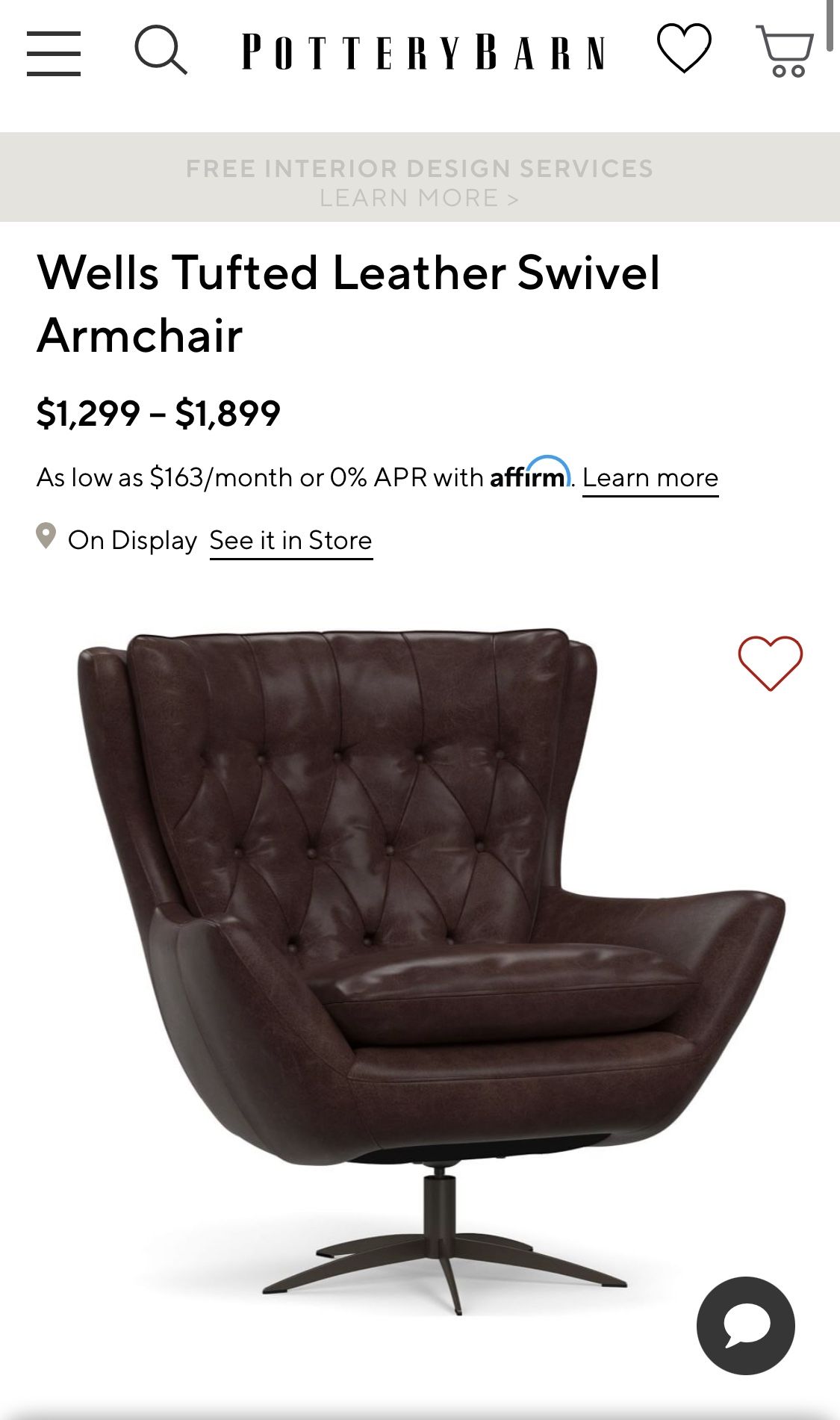The image size is (840, 1420).
Task: Open LEARN MORE in the design services banner
Action: point(420,197)
